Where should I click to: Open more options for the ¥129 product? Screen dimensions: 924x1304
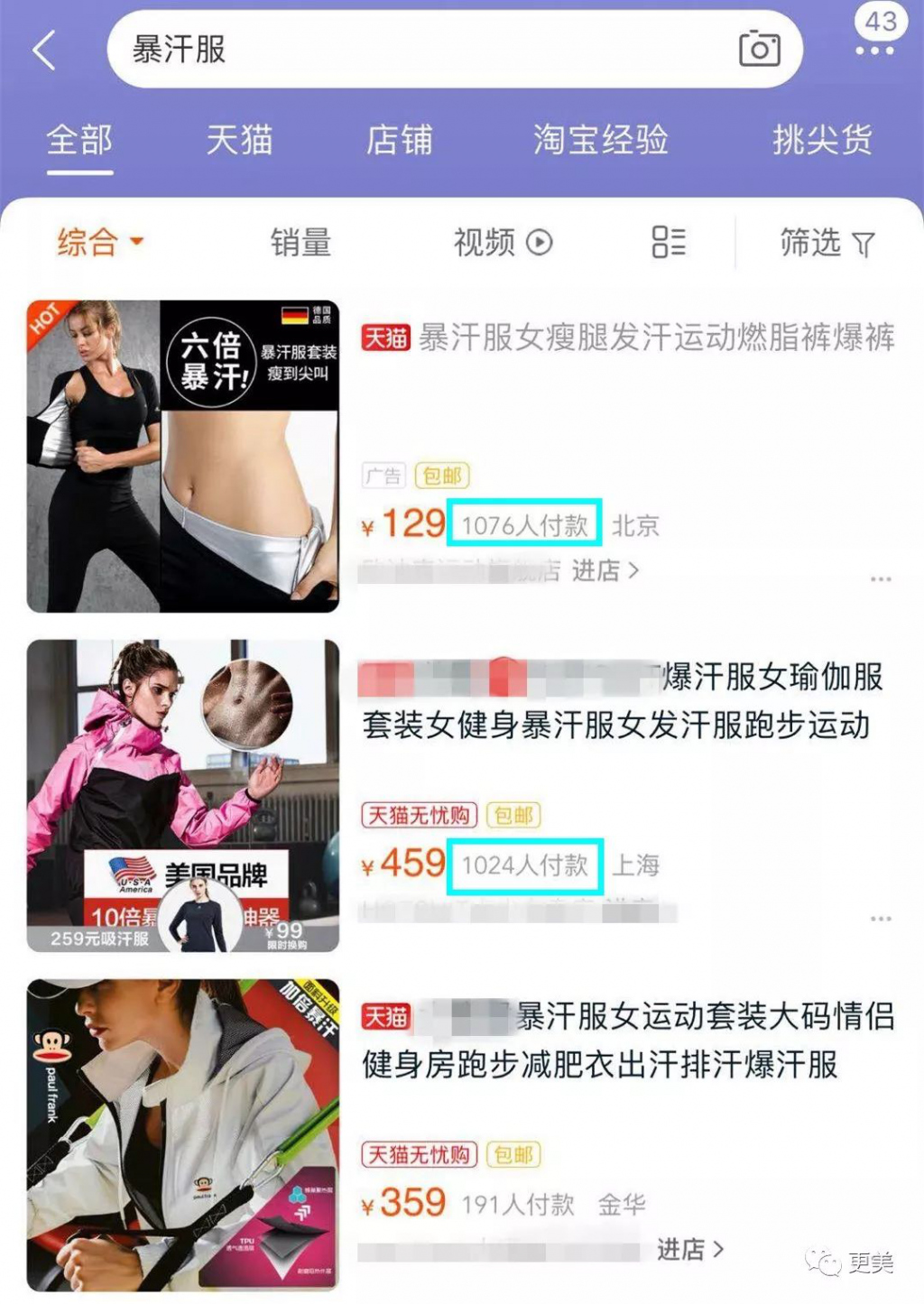click(881, 578)
